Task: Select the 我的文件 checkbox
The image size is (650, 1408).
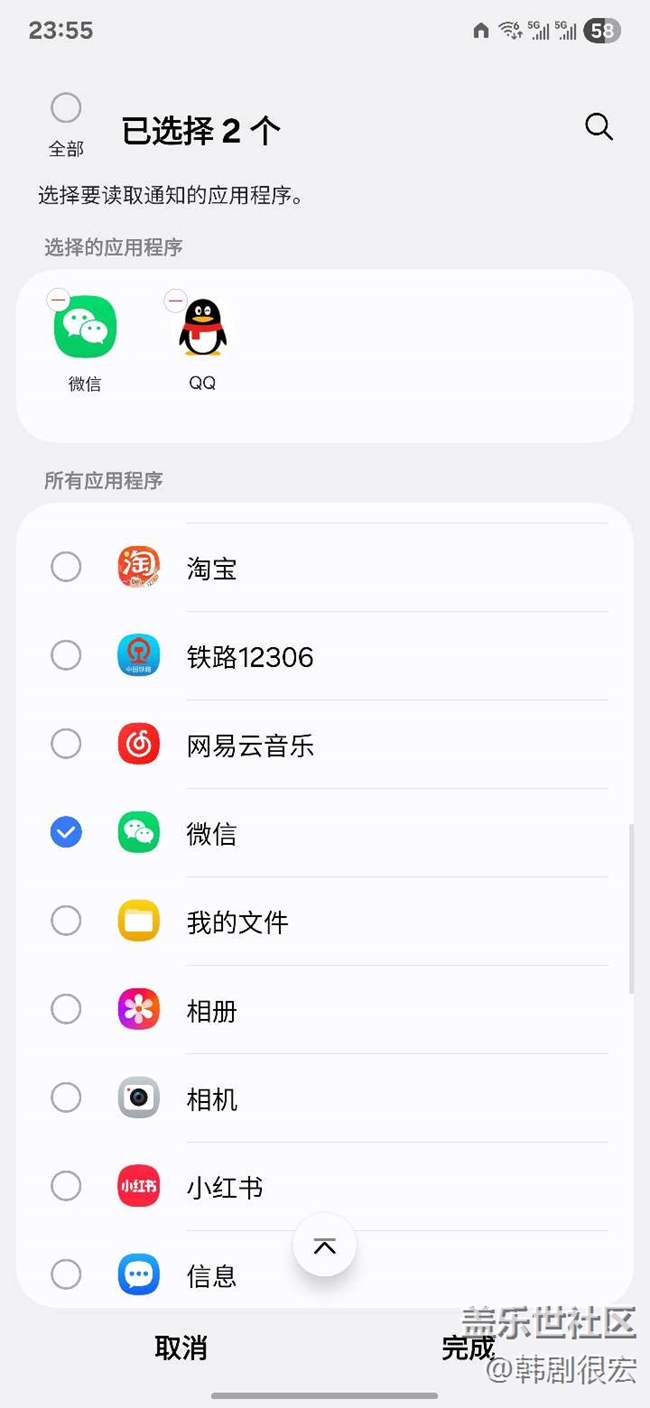Action: tap(66, 921)
